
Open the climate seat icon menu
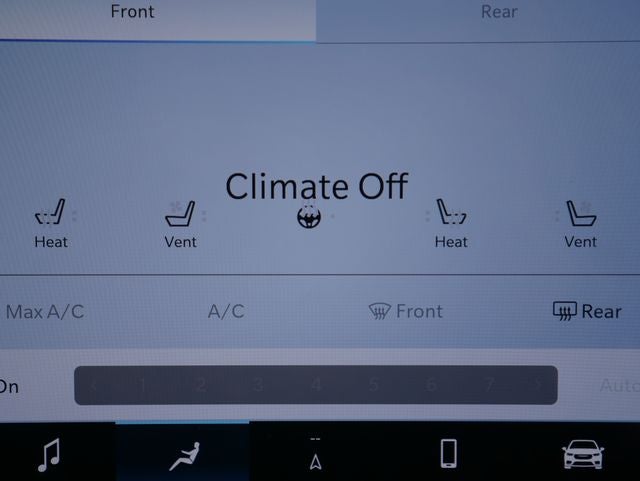click(x=184, y=456)
